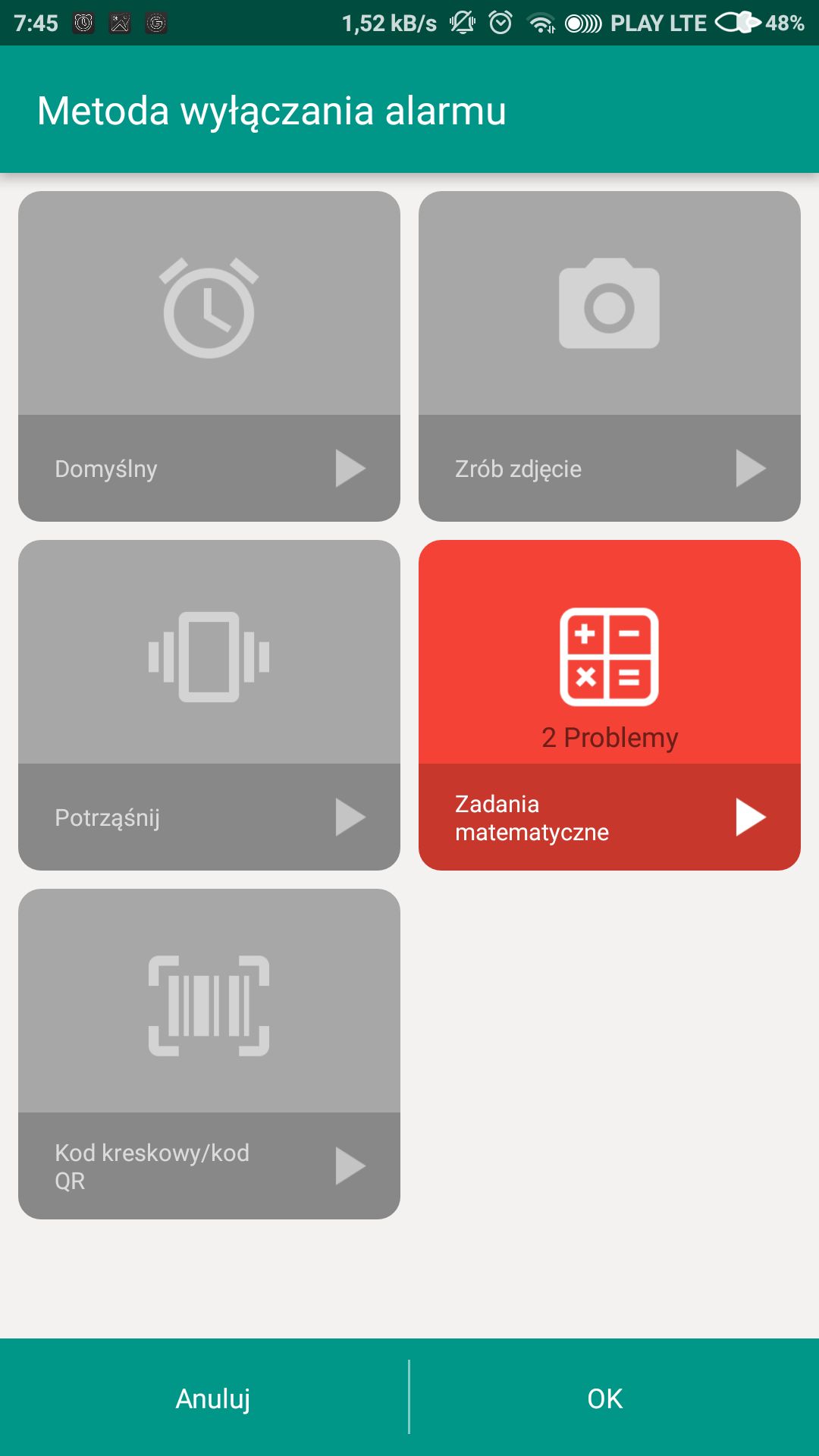819x1456 pixels.
Task: Confirm selection with OK
Action: [605, 1398]
